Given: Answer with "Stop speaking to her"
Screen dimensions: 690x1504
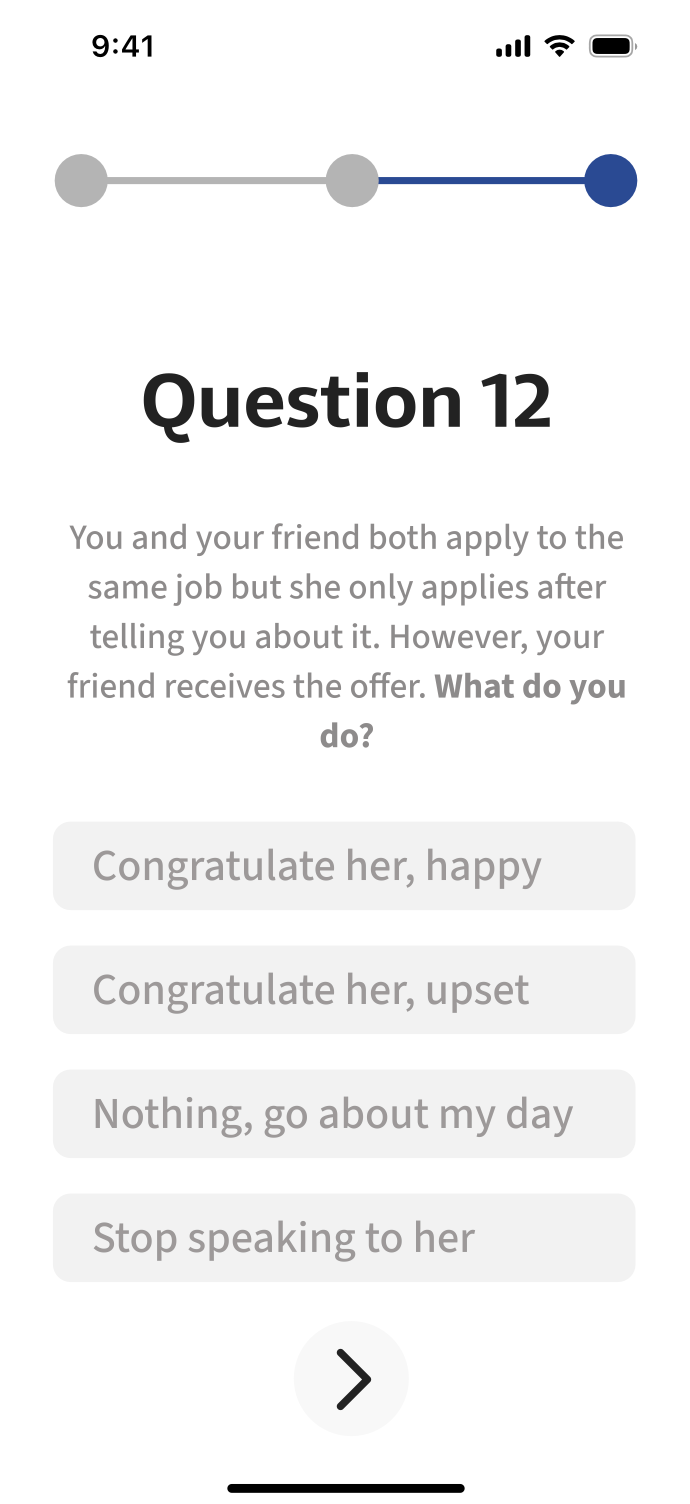Looking at the screenshot, I should (x=344, y=1238).
